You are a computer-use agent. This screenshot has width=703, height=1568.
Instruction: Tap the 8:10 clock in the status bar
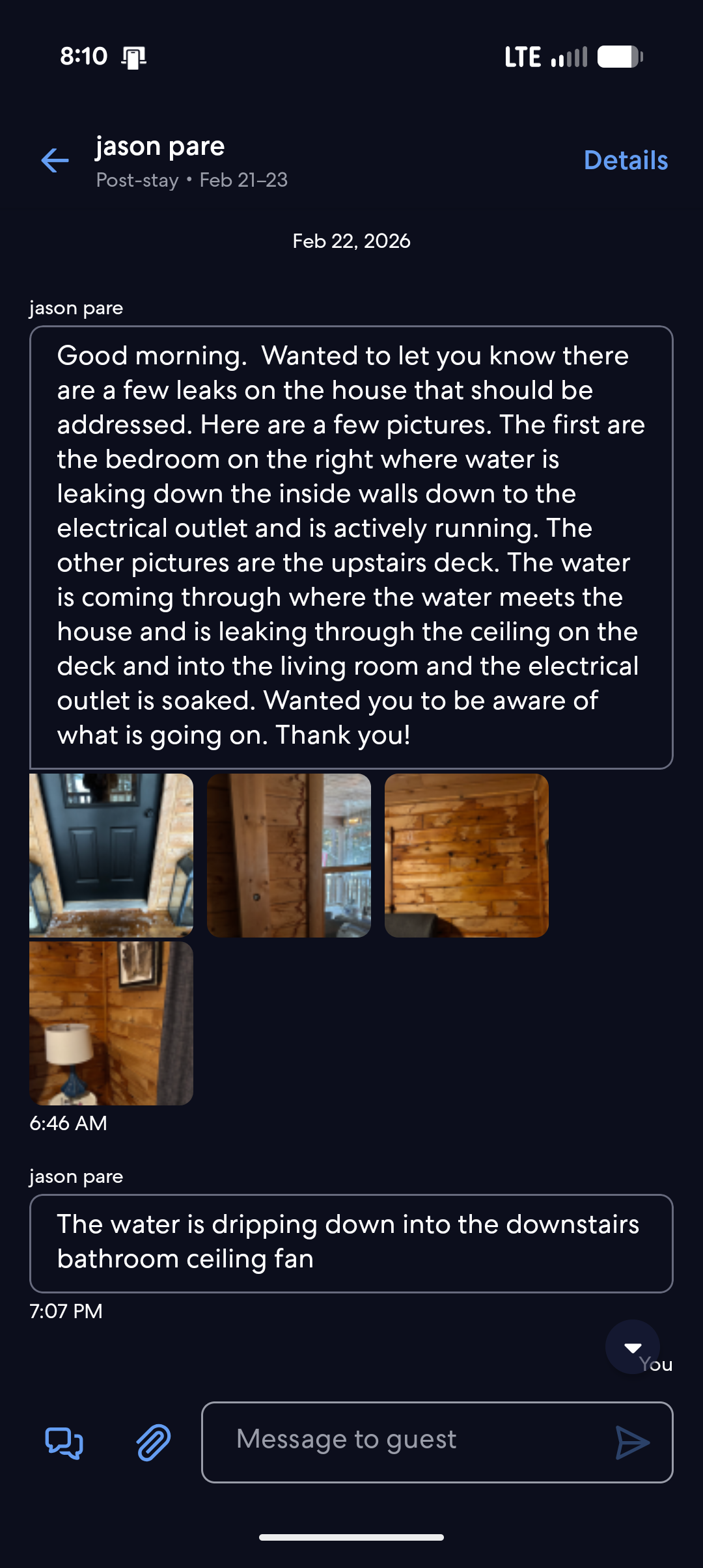coord(83,57)
